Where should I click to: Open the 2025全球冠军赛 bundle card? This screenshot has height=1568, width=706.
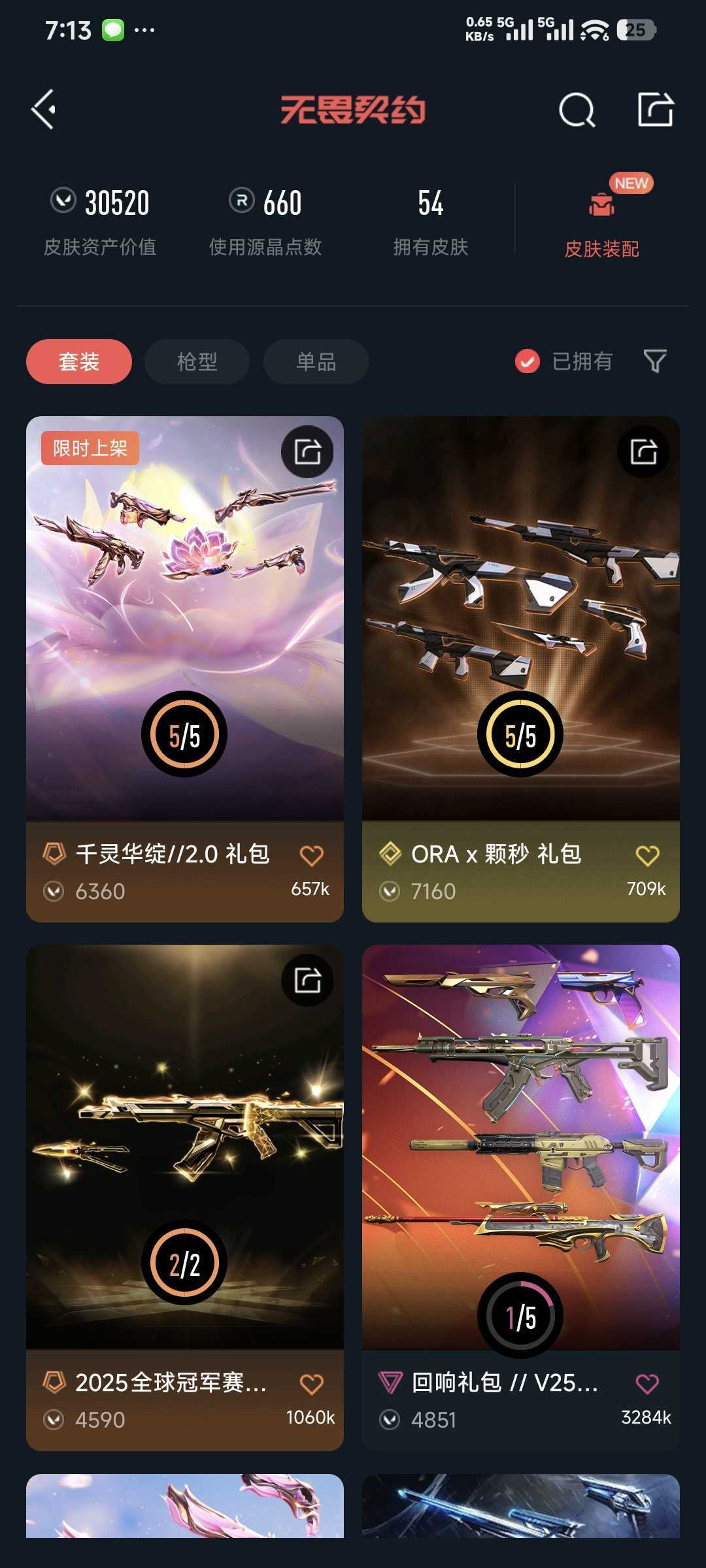click(185, 1150)
